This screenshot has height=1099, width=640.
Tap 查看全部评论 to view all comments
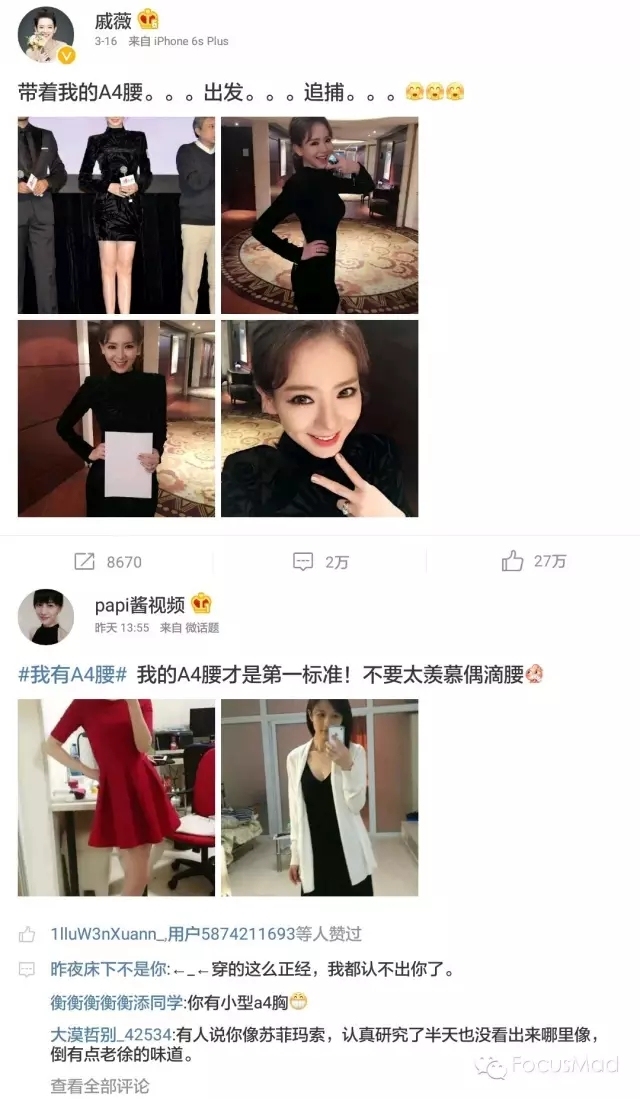(x=100, y=1085)
